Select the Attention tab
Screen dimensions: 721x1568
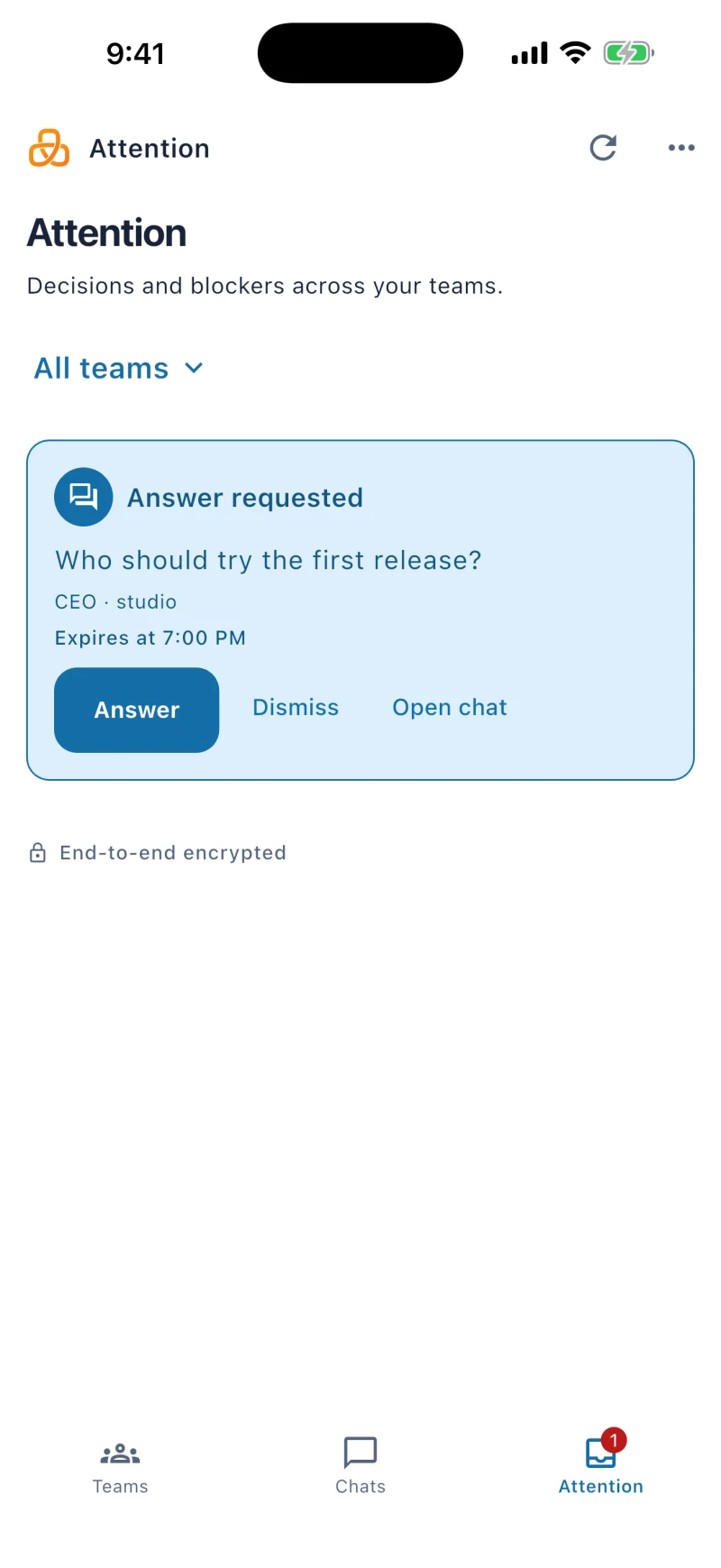coord(601,1465)
